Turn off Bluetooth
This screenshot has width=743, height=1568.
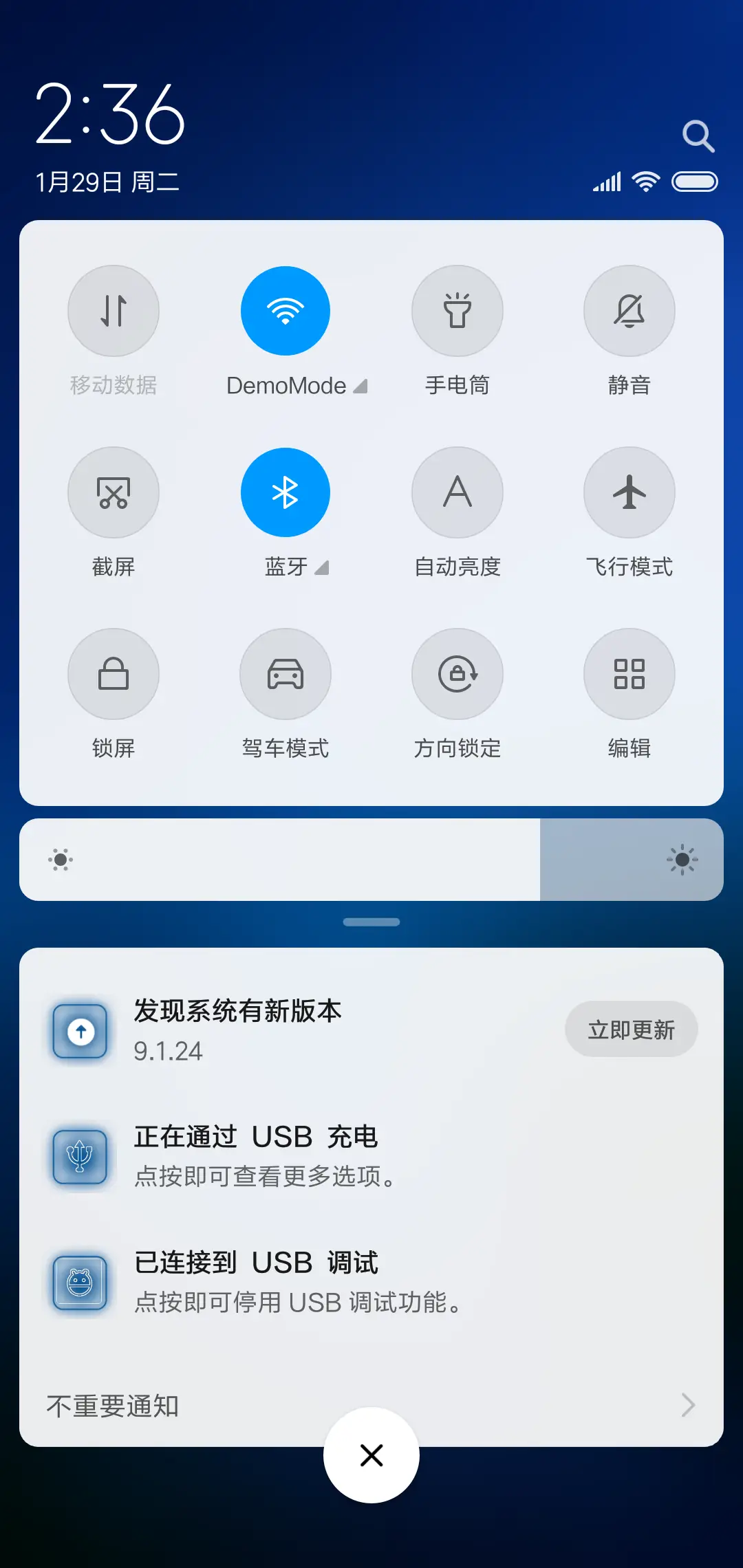coord(286,492)
